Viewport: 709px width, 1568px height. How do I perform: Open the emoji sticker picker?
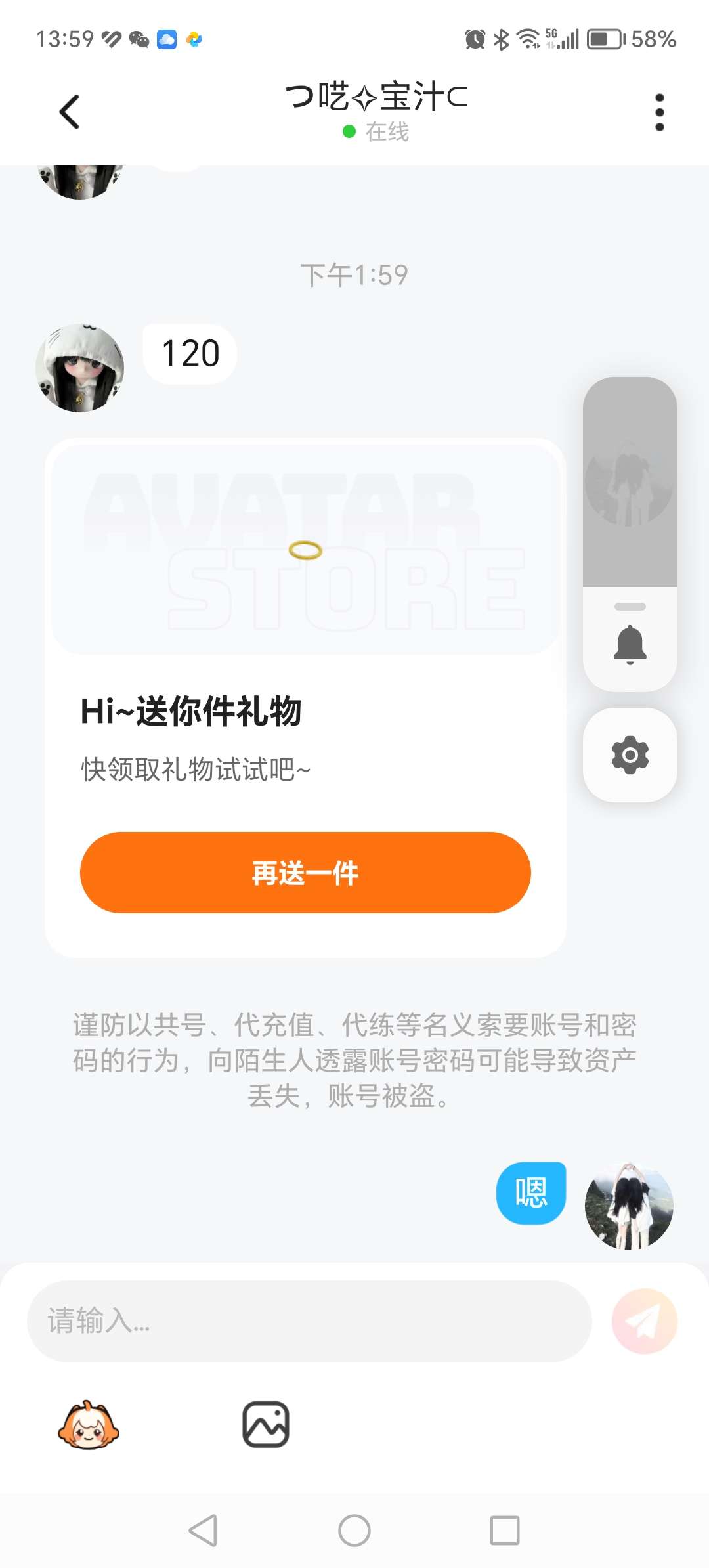89,1425
